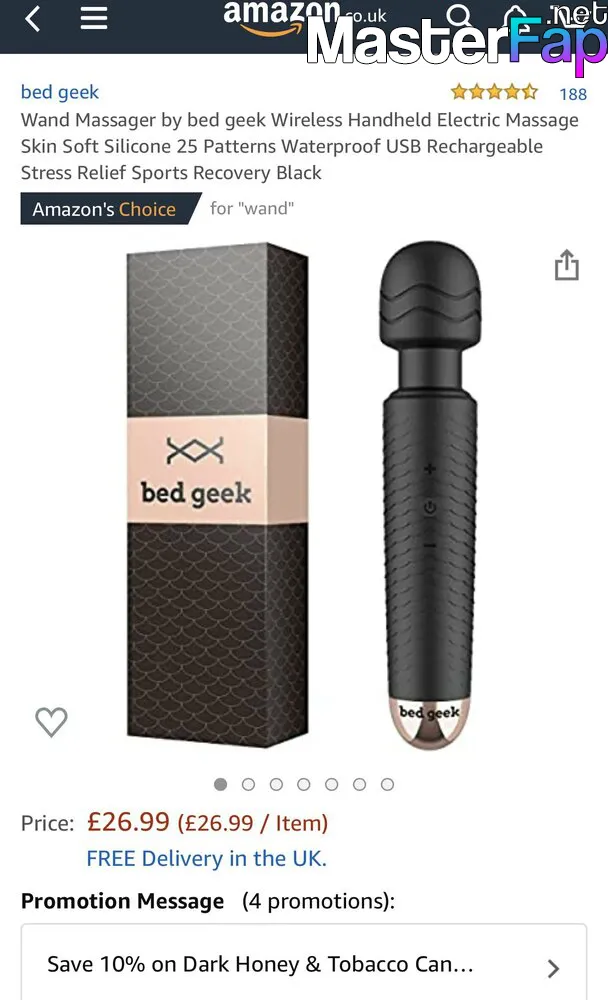Open the hamburger menu

click(x=93, y=18)
